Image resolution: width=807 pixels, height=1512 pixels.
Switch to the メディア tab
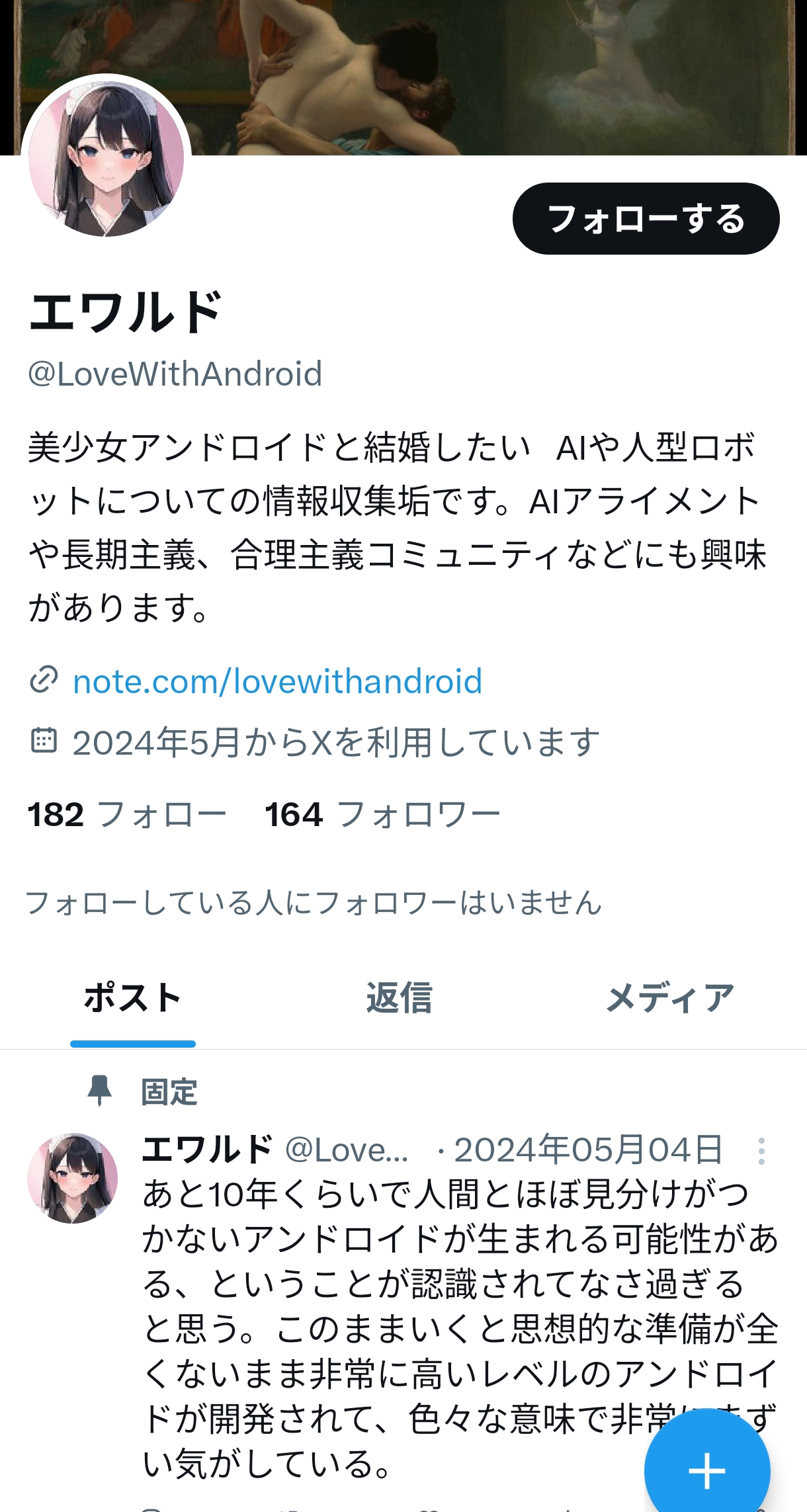[670, 997]
